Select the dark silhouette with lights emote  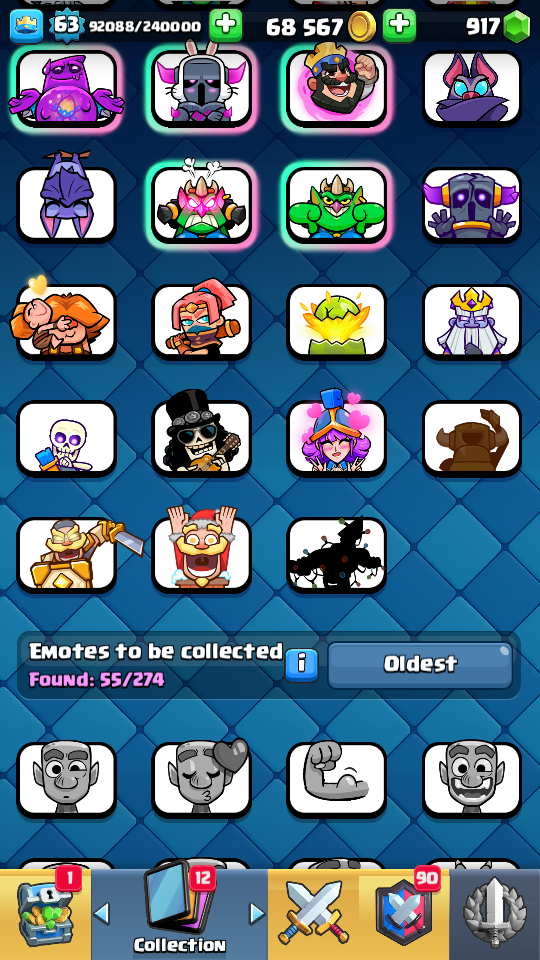pyautogui.click(x=337, y=554)
